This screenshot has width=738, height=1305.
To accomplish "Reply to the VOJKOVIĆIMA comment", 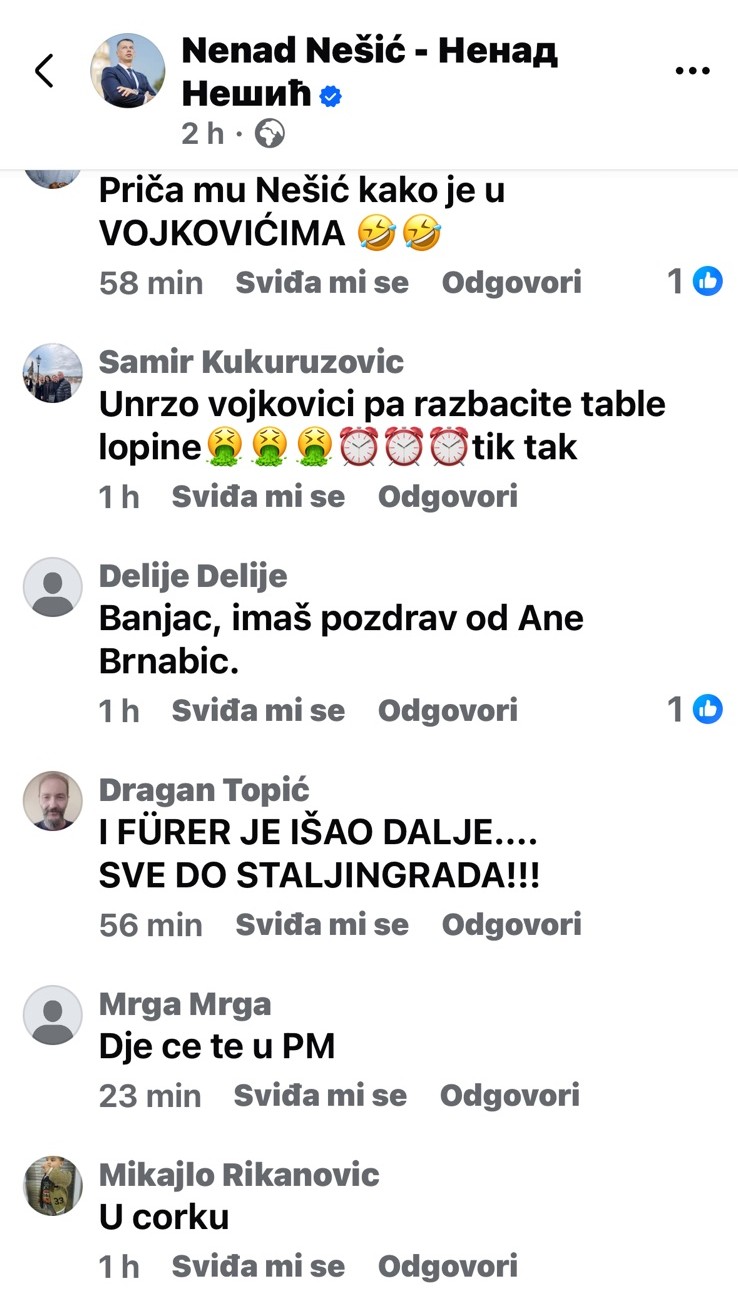I will (511, 282).
